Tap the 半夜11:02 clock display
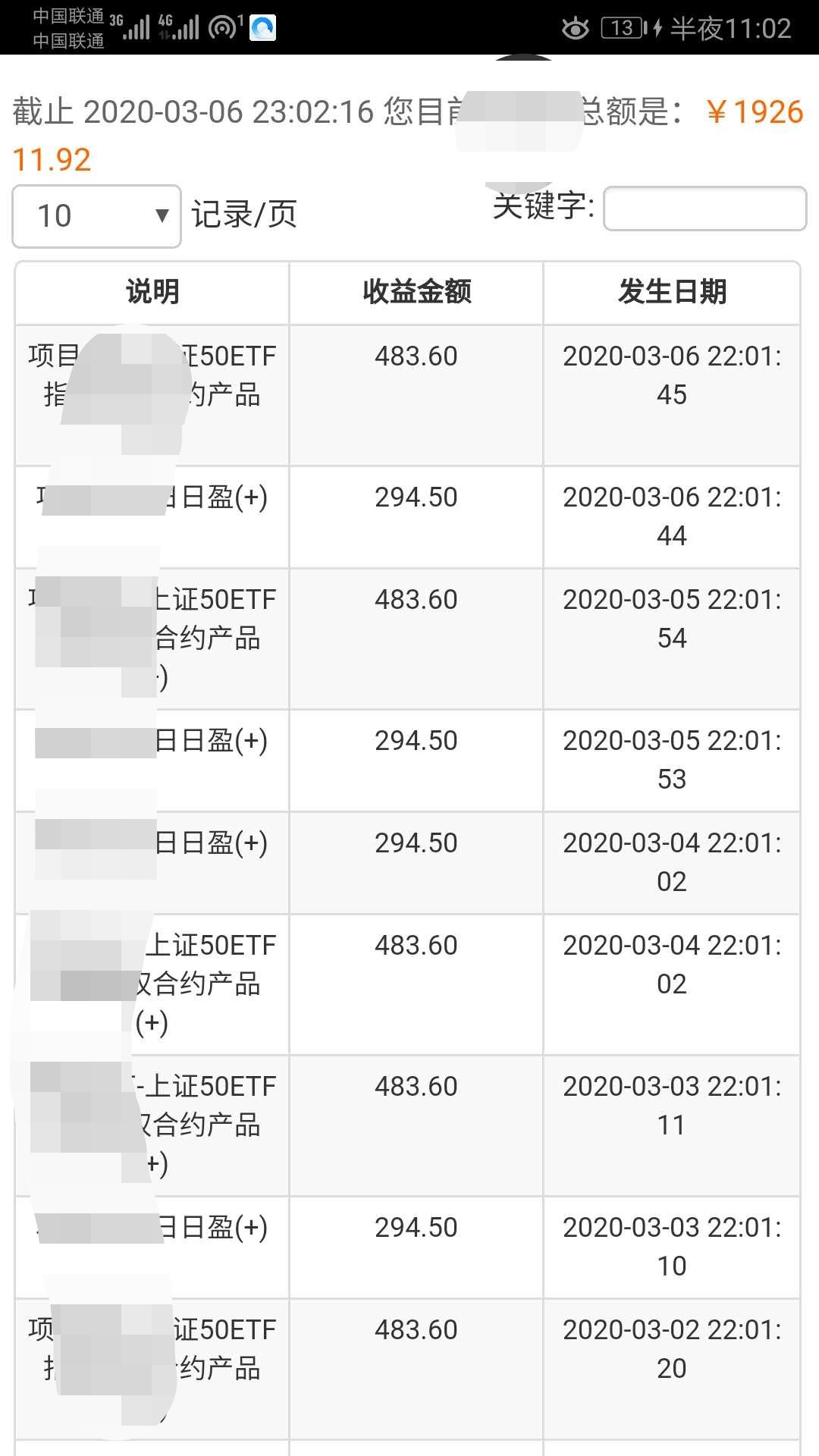 tap(730, 27)
